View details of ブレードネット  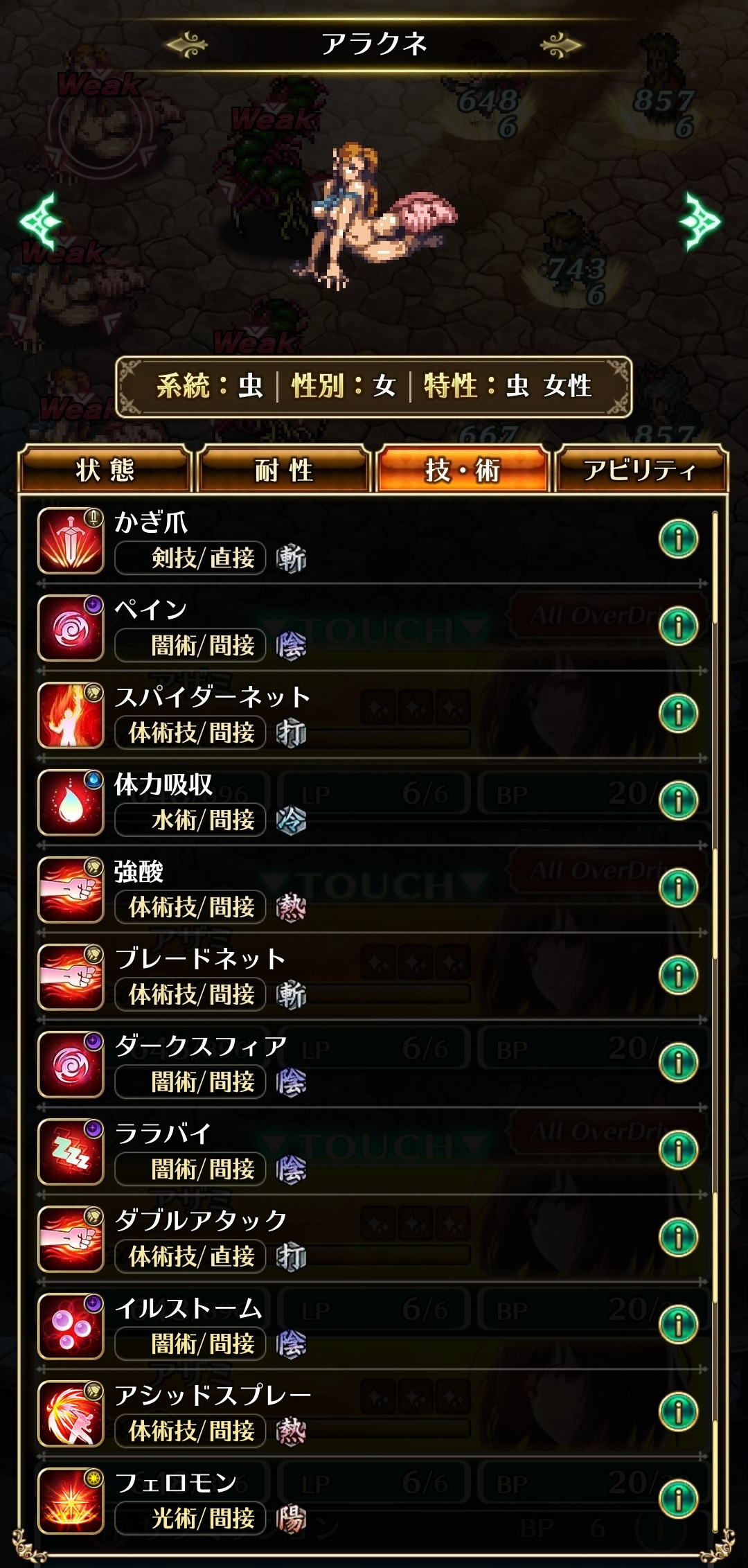(x=678, y=976)
